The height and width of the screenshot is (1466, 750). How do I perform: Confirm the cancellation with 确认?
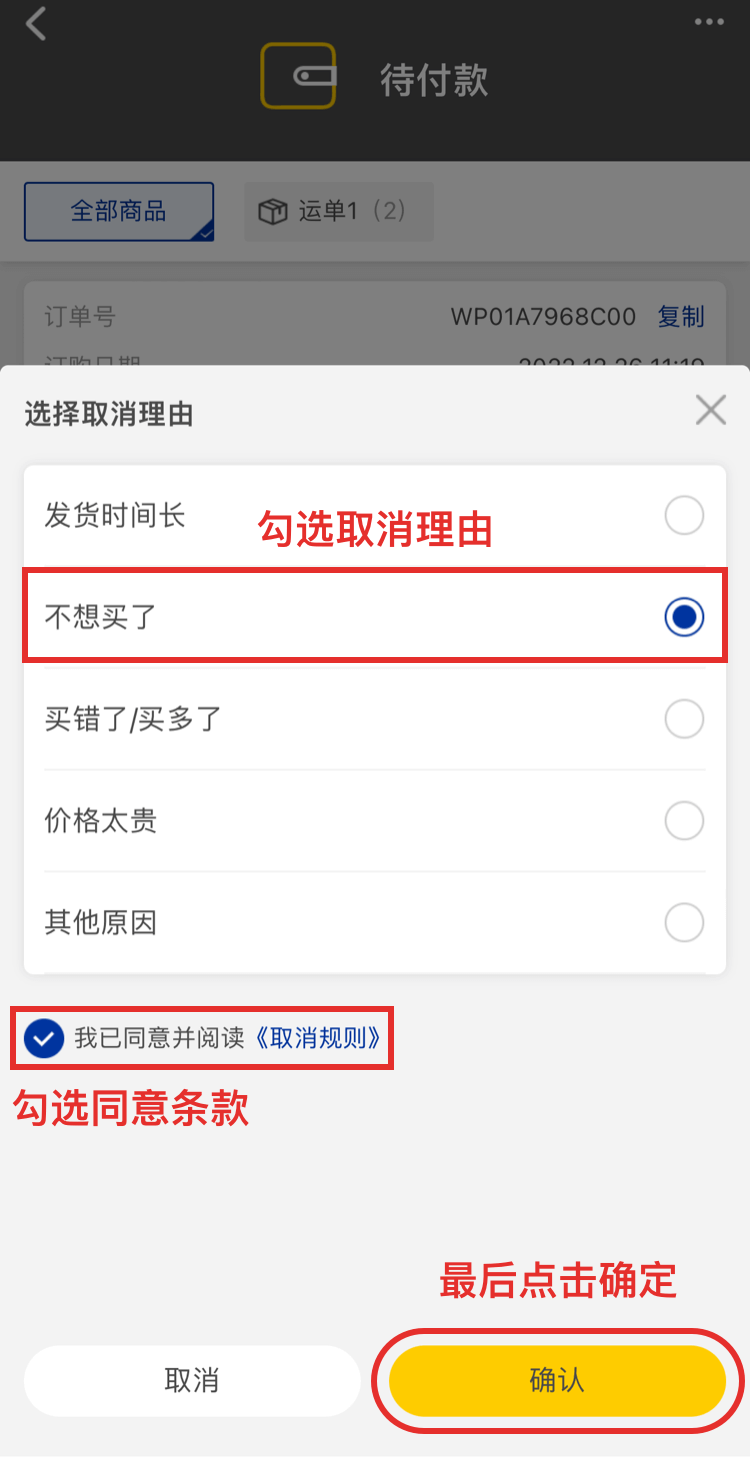557,1381
